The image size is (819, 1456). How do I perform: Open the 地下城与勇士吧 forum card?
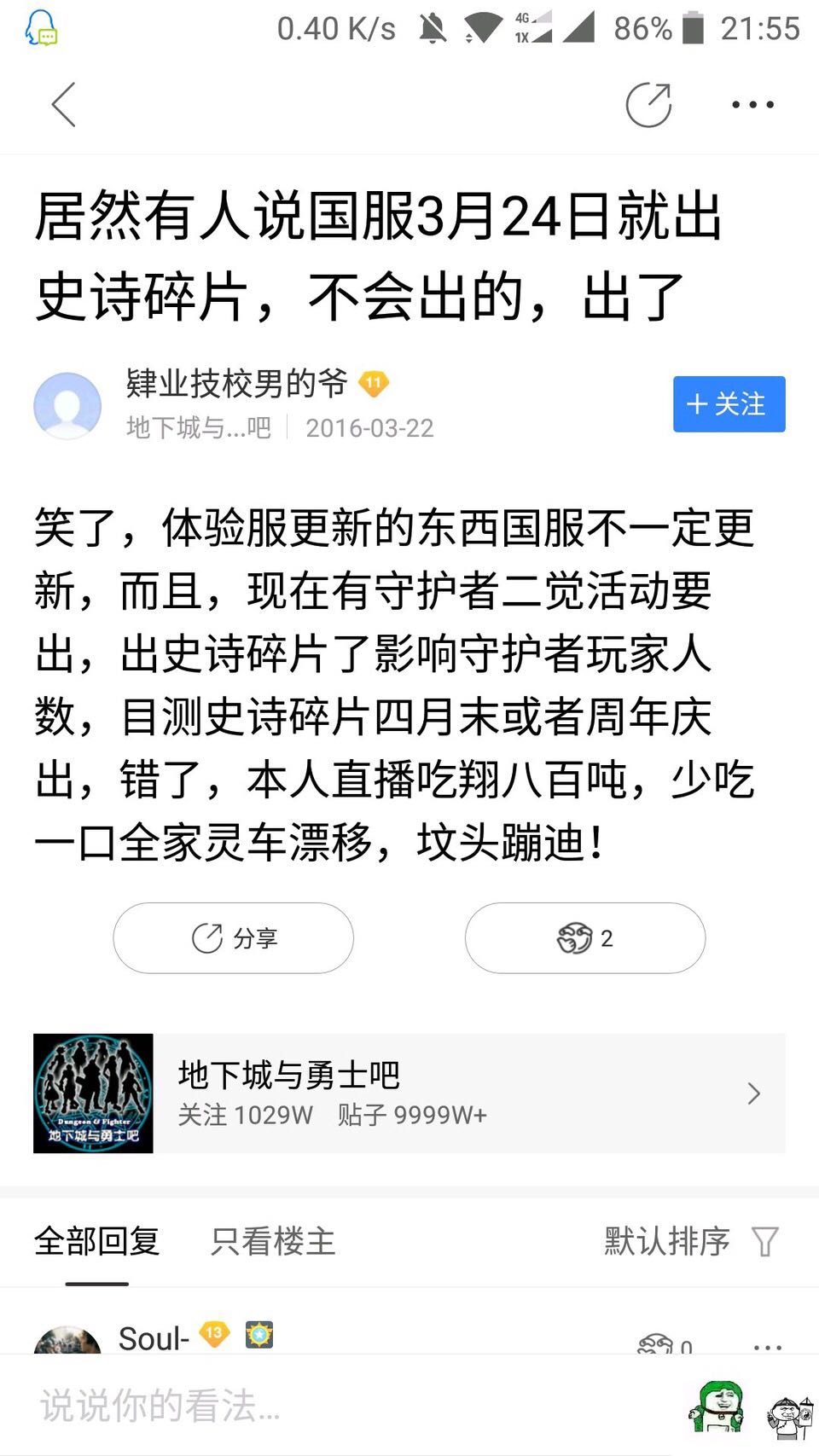tap(409, 1093)
